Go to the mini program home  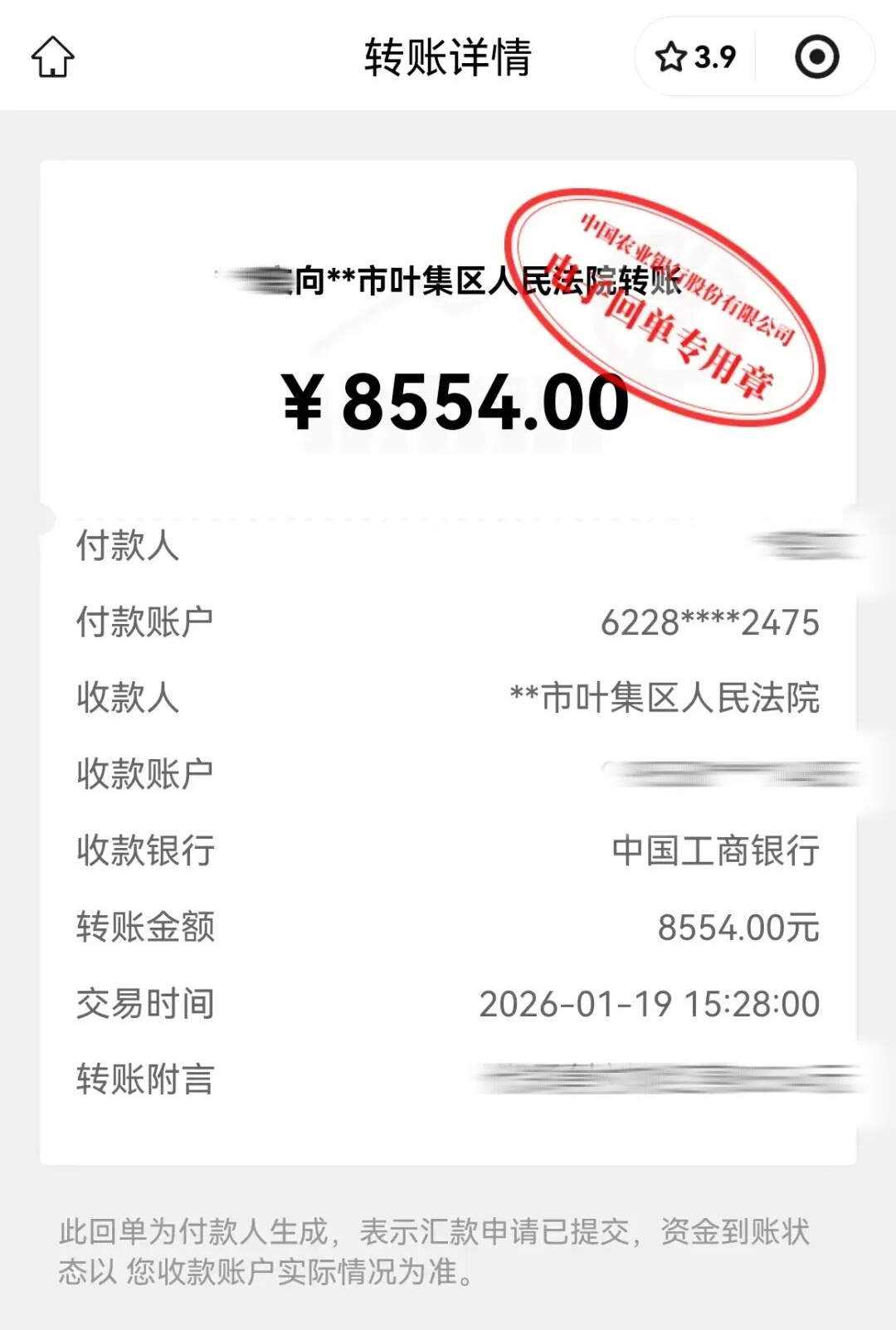(53, 57)
